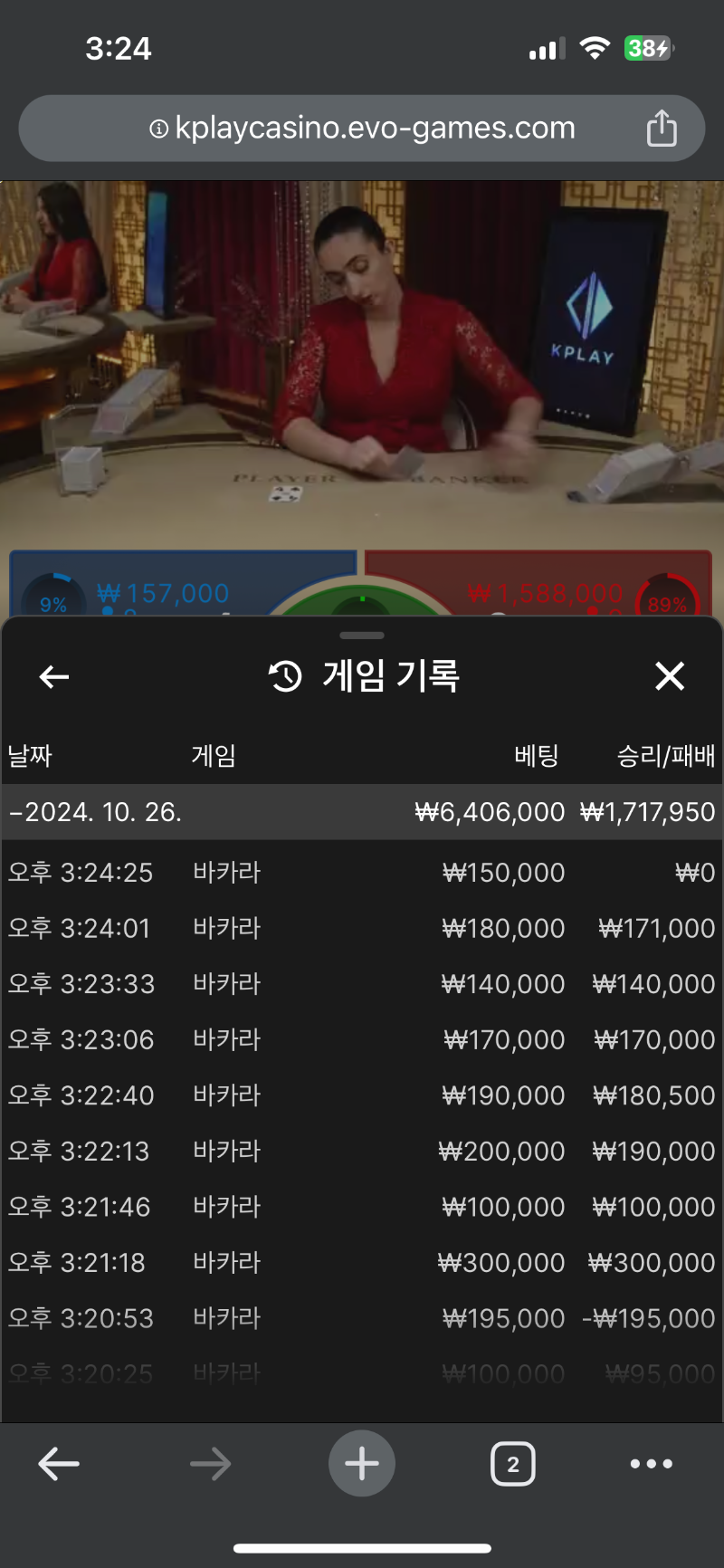The height and width of the screenshot is (1568, 724).
Task: Open the 오후 3:24:01 바카라 record
Action: coord(362,928)
